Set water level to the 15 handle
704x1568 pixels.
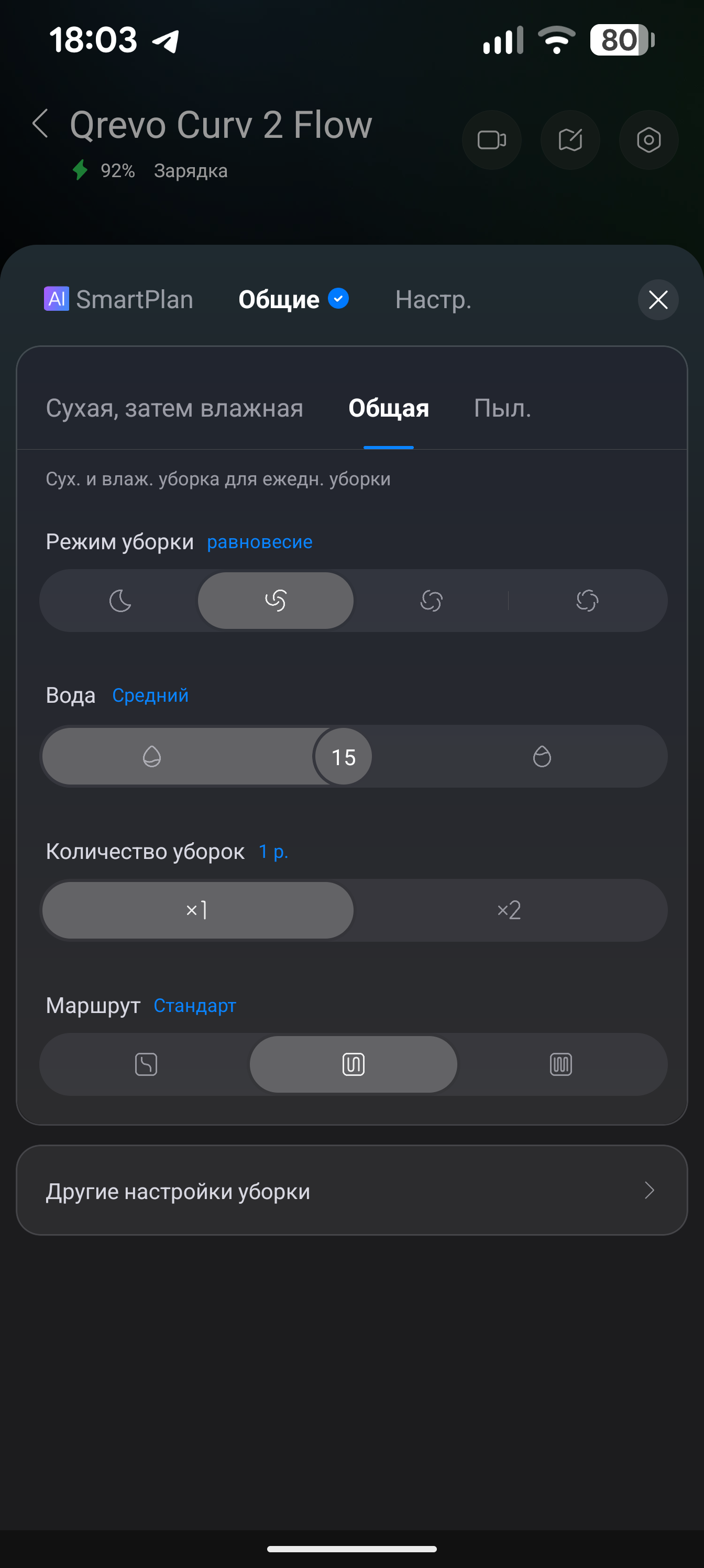coord(343,757)
